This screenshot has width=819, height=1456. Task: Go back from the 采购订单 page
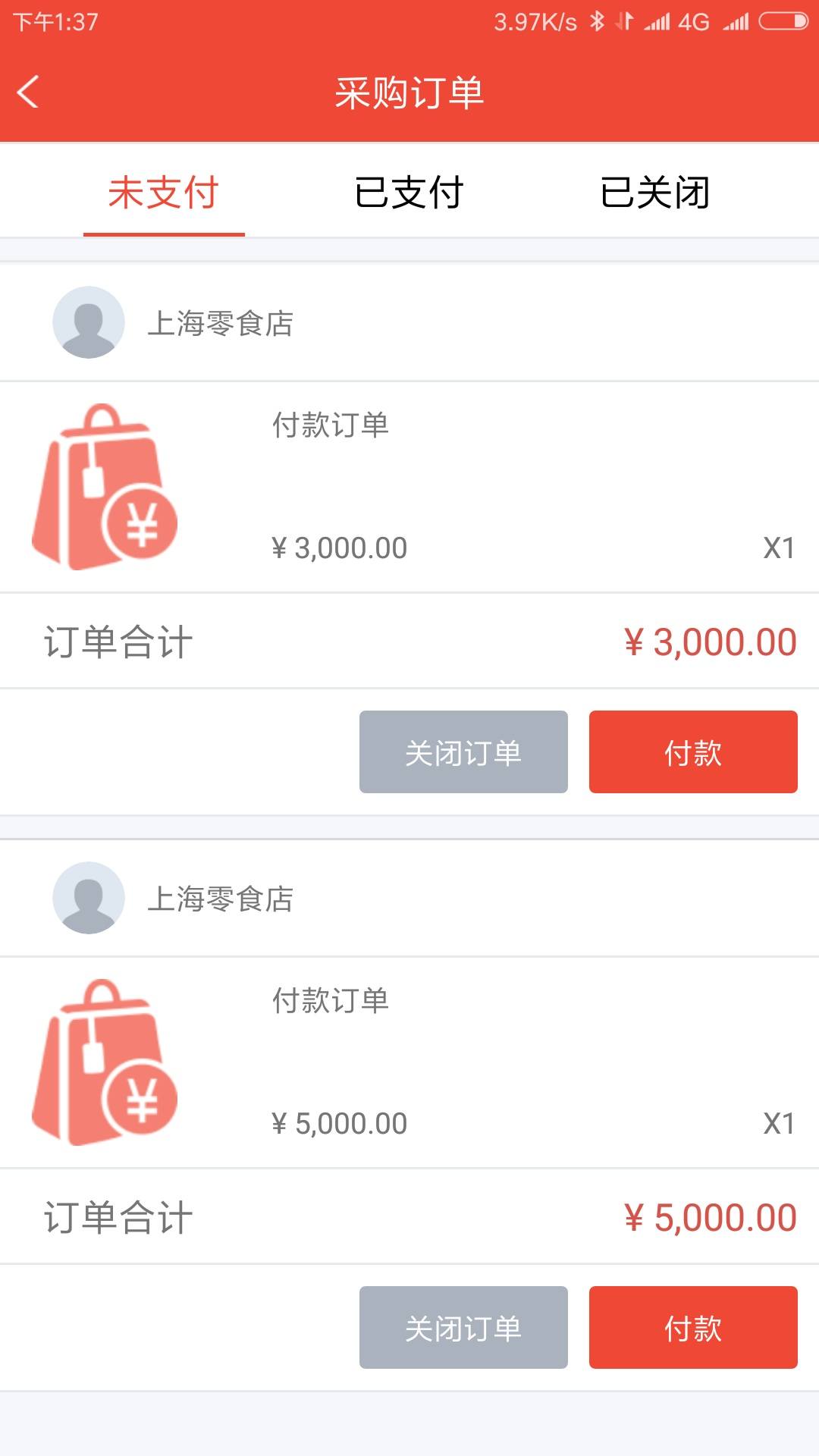point(28,93)
